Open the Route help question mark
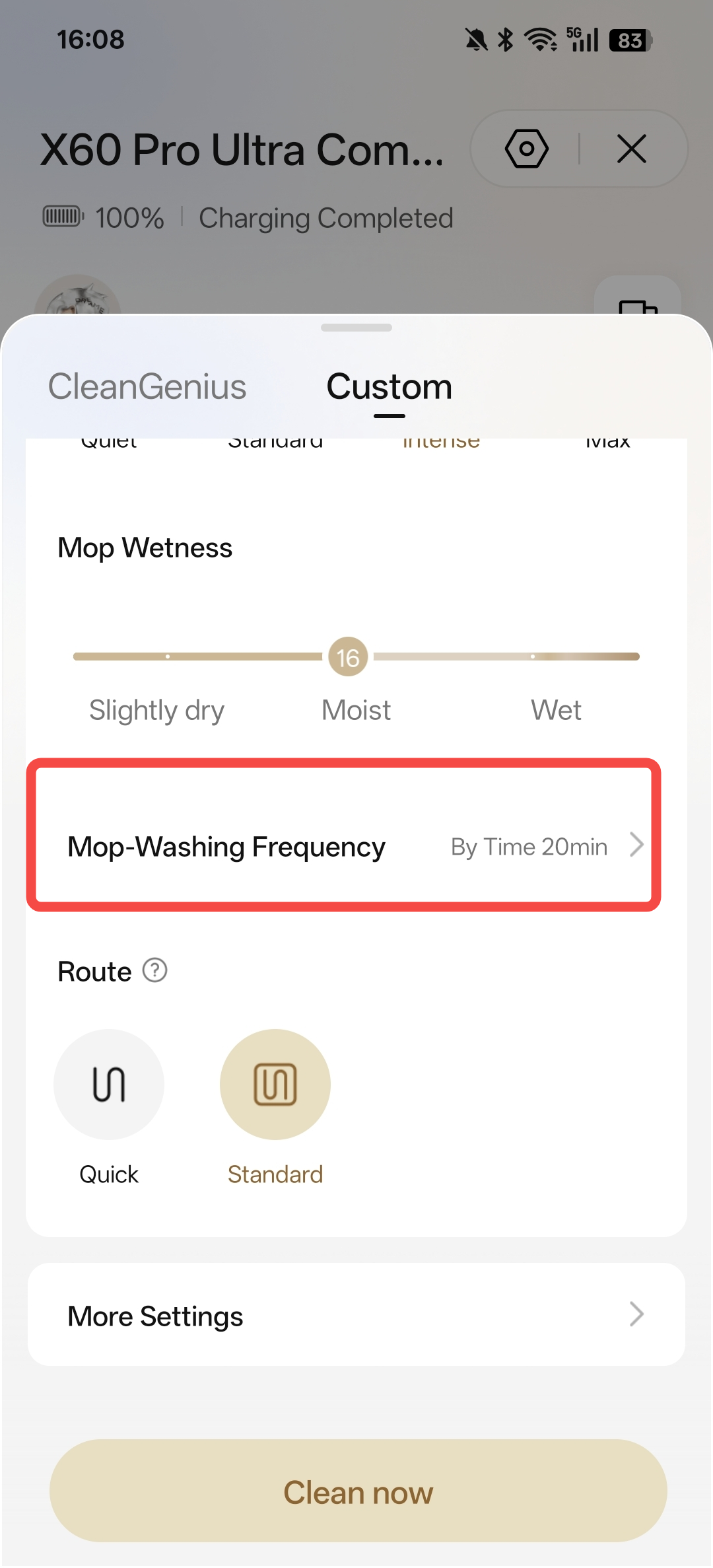 155,970
